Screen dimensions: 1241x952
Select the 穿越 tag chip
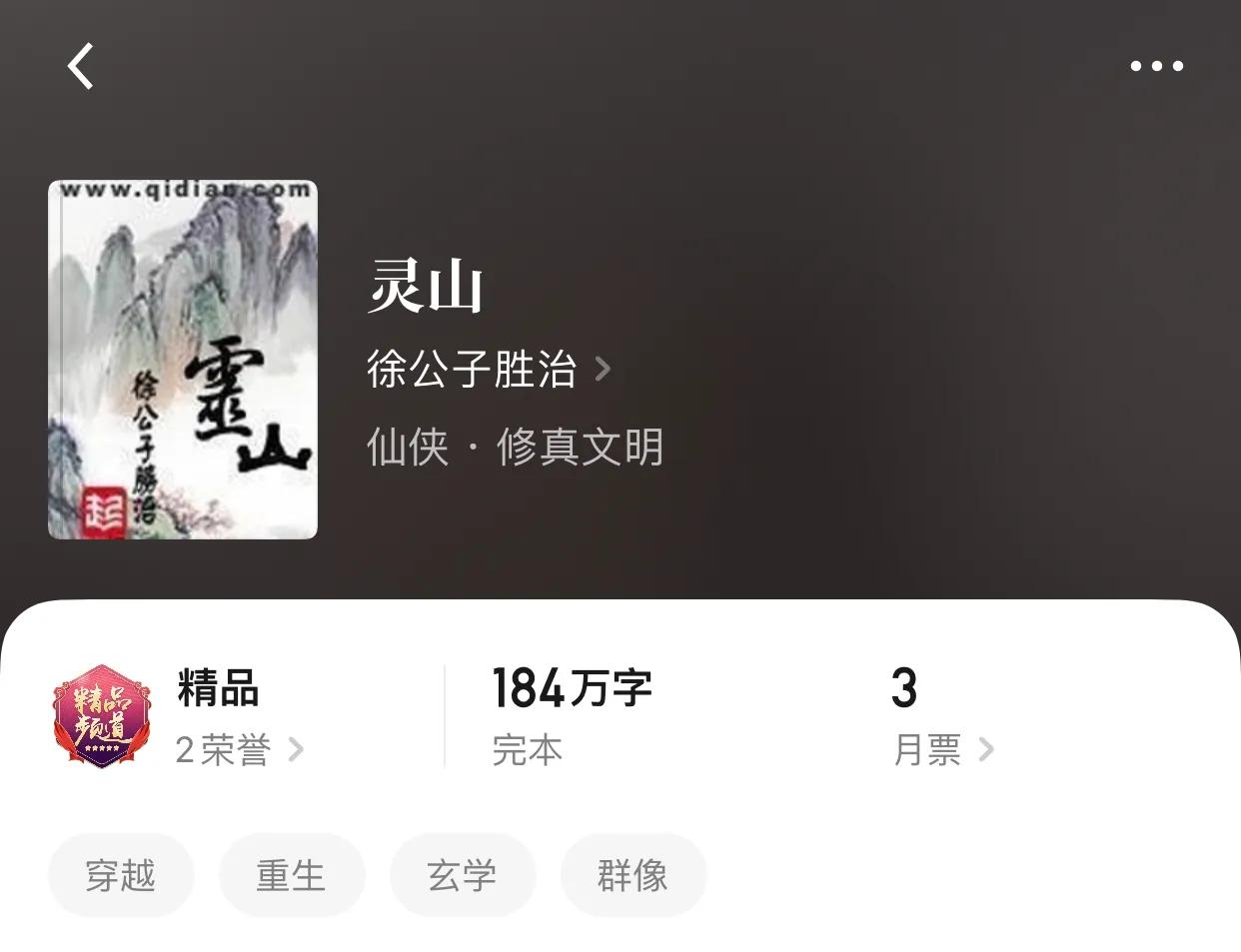pyautogui.click(x=121, y=876)
